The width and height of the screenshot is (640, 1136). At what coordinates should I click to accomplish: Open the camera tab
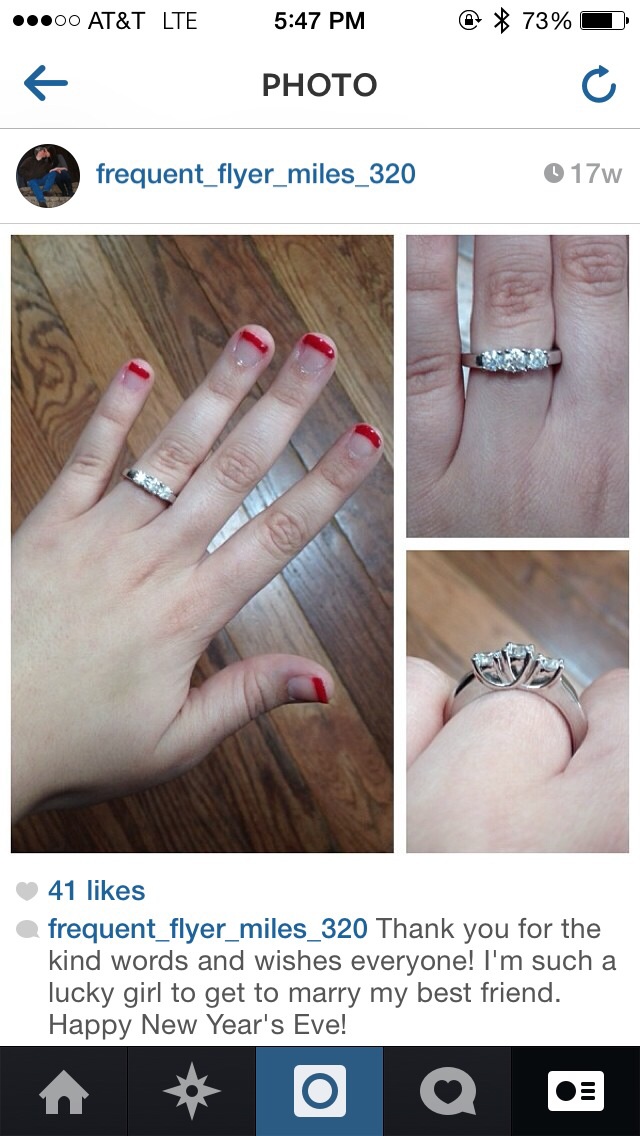tap(320, 1091)
